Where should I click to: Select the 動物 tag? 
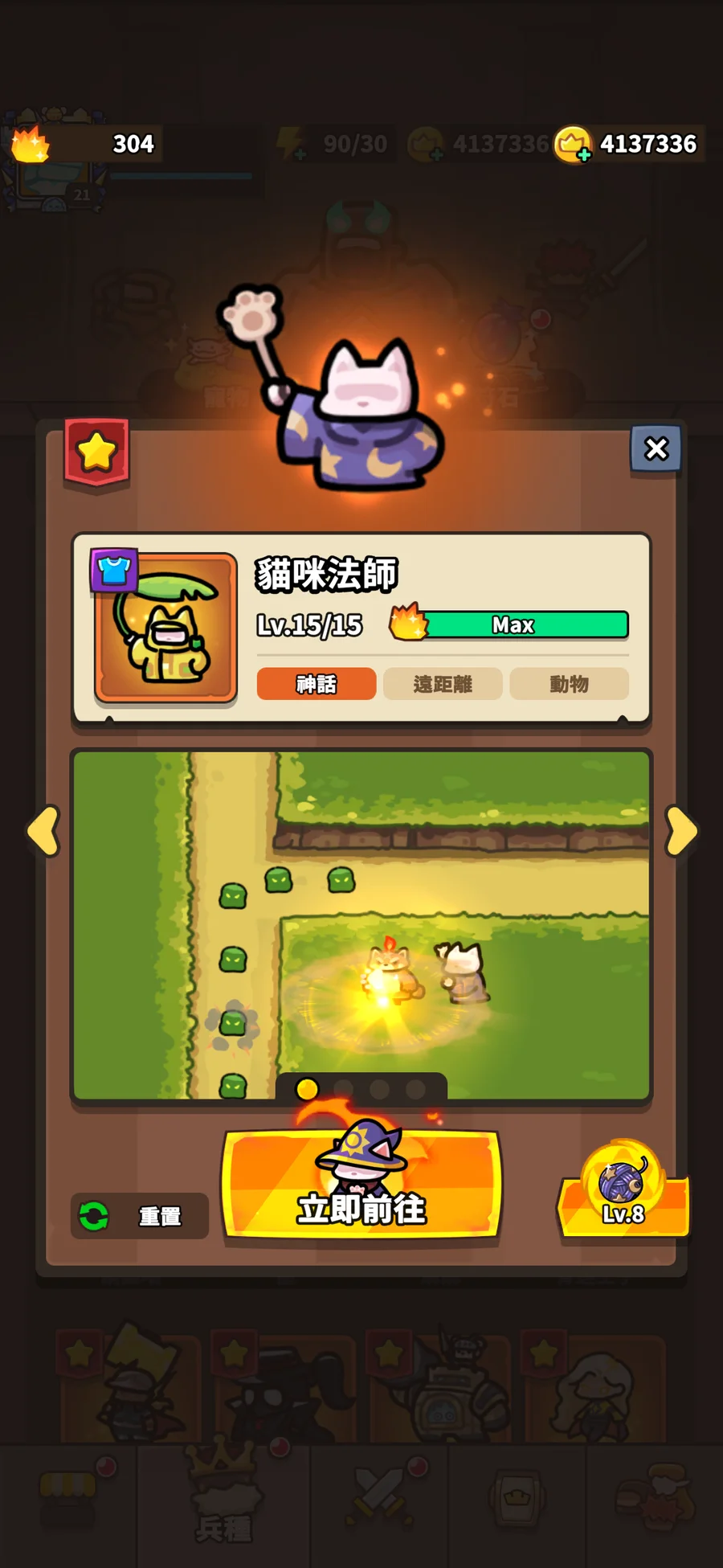point(570,684)
